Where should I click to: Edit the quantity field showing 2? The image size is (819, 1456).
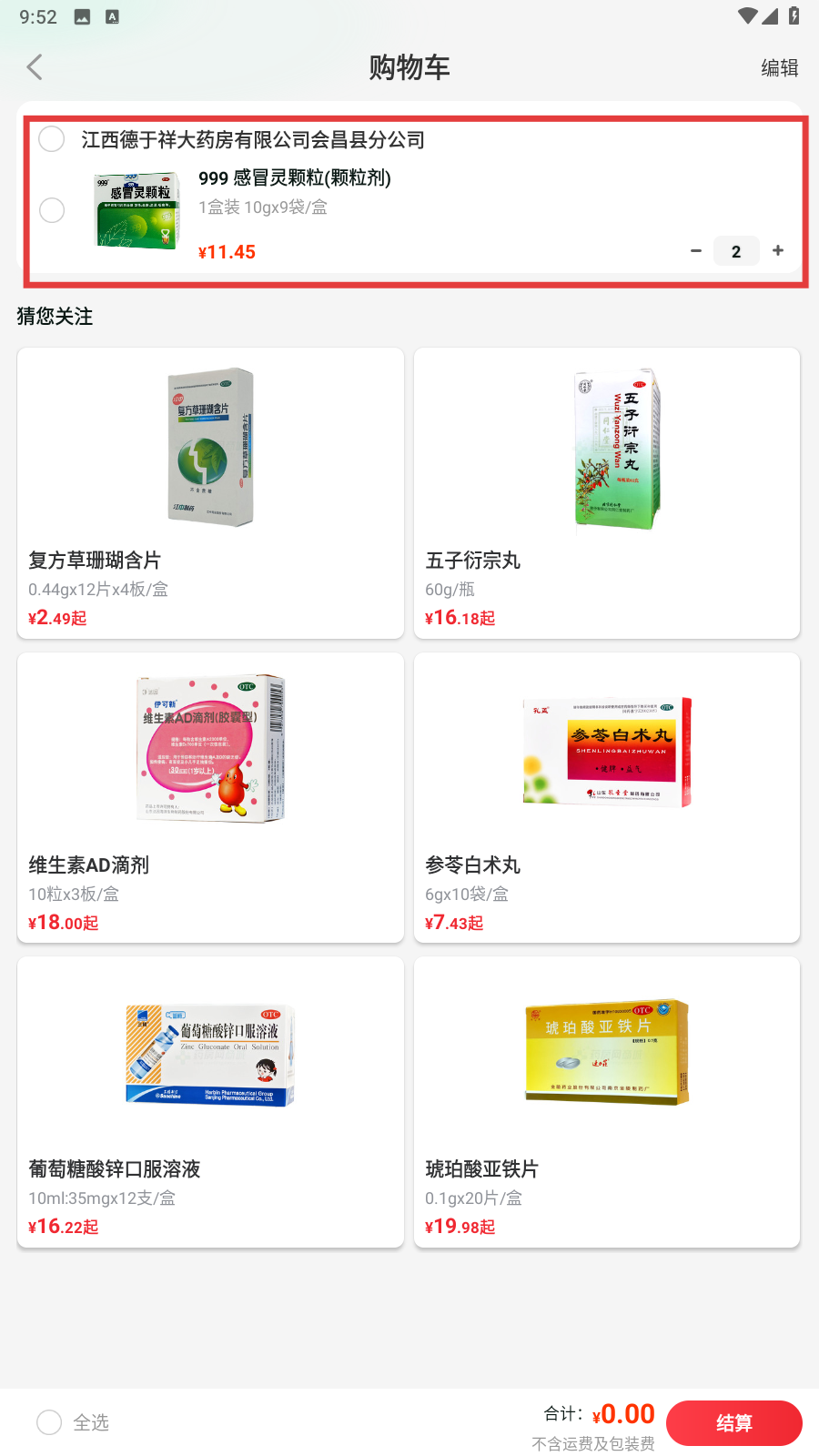click(736, 251)
